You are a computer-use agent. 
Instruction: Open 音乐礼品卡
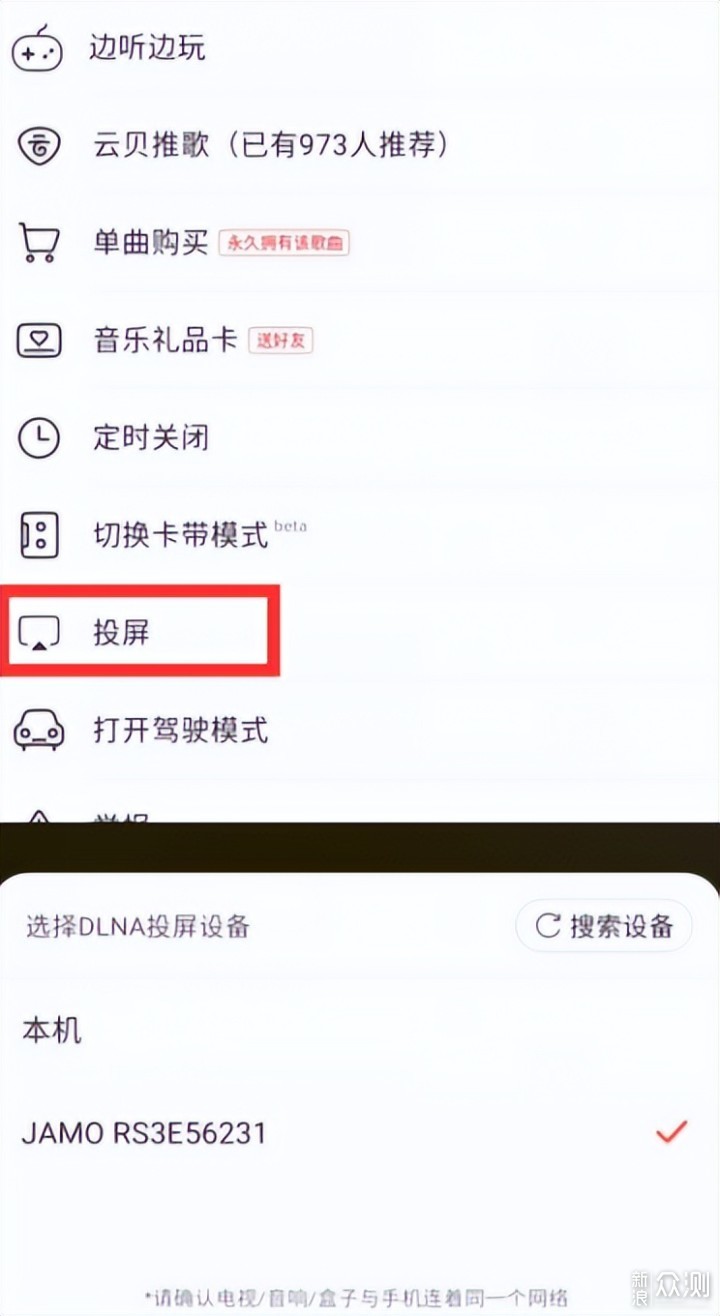point(360,340)
